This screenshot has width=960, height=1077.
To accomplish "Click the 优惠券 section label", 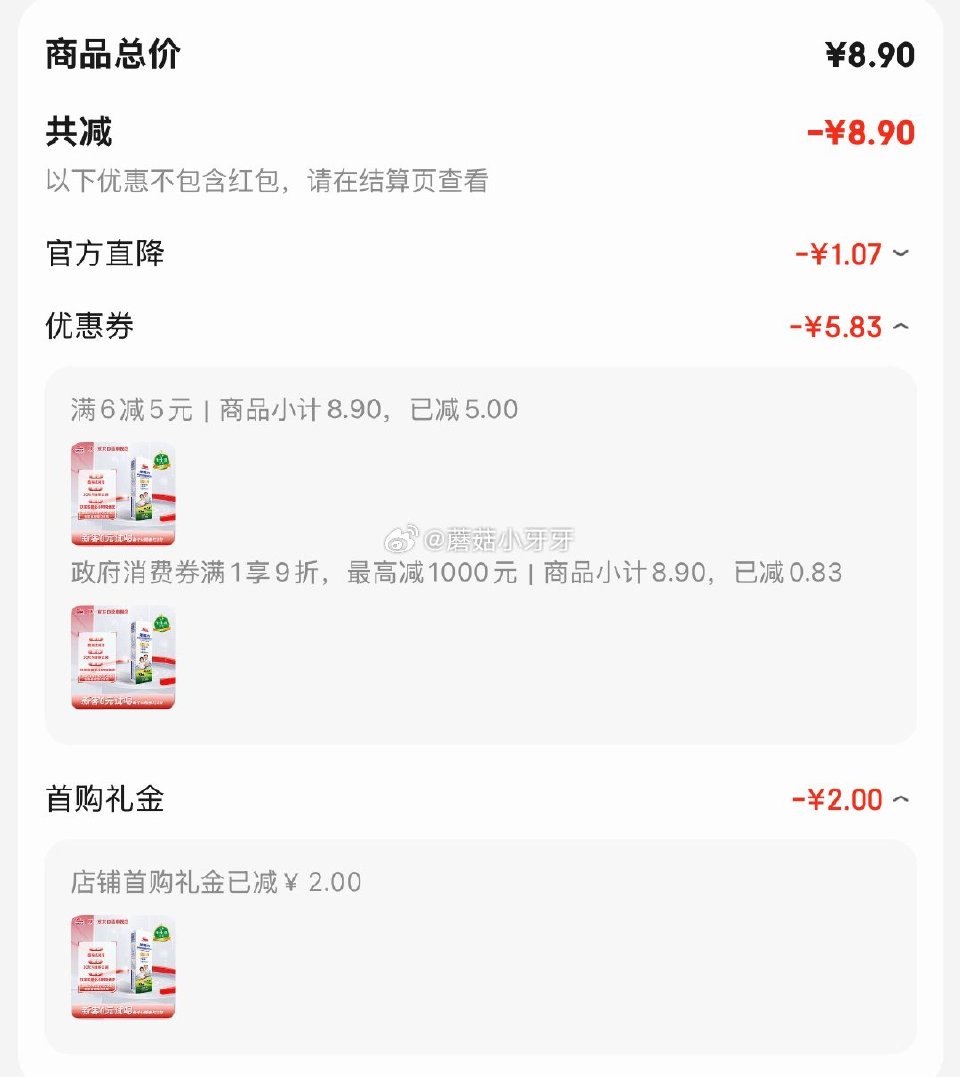I will [81, 324].
